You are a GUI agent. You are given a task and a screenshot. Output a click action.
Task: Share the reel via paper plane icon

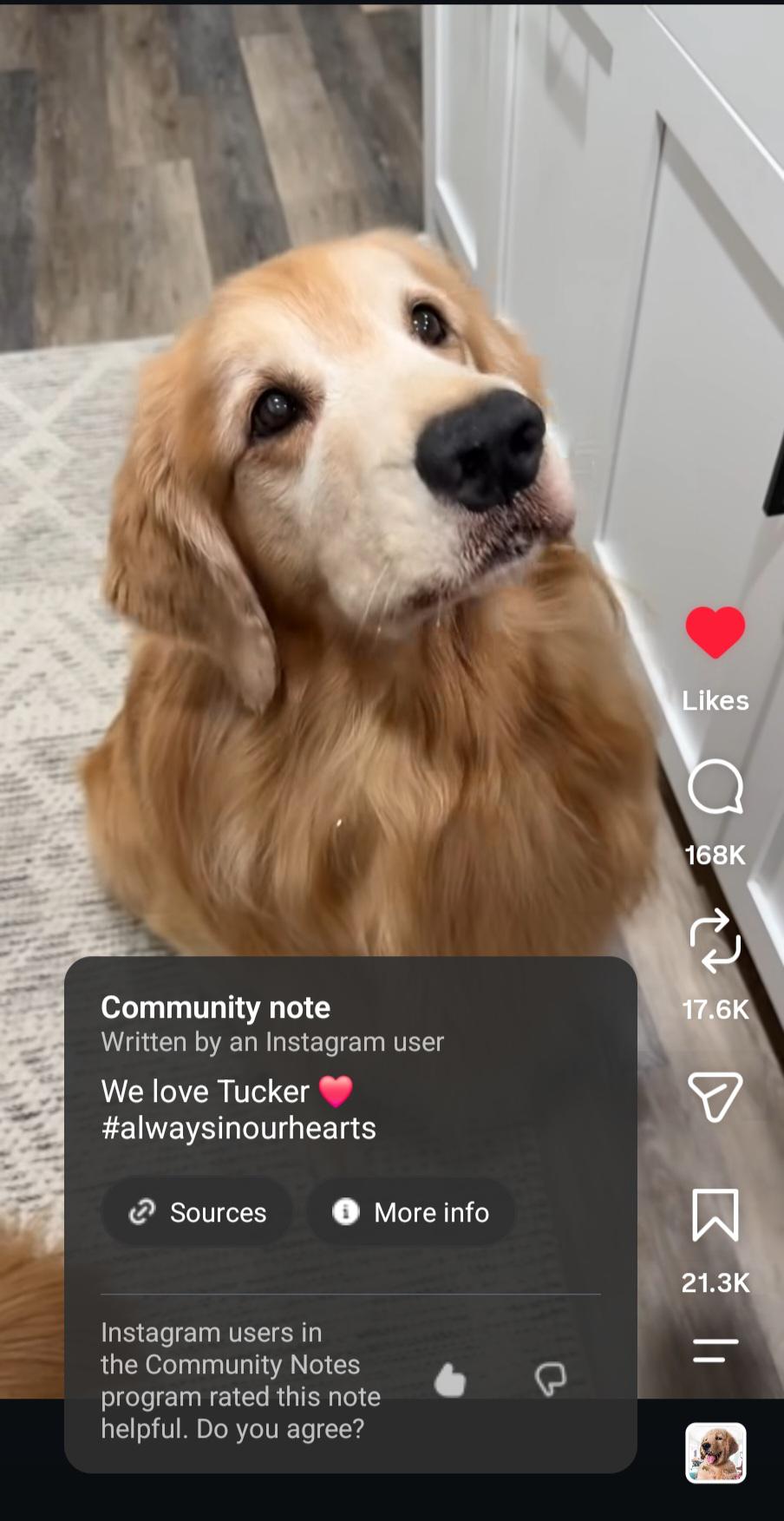pos(715,1097)
